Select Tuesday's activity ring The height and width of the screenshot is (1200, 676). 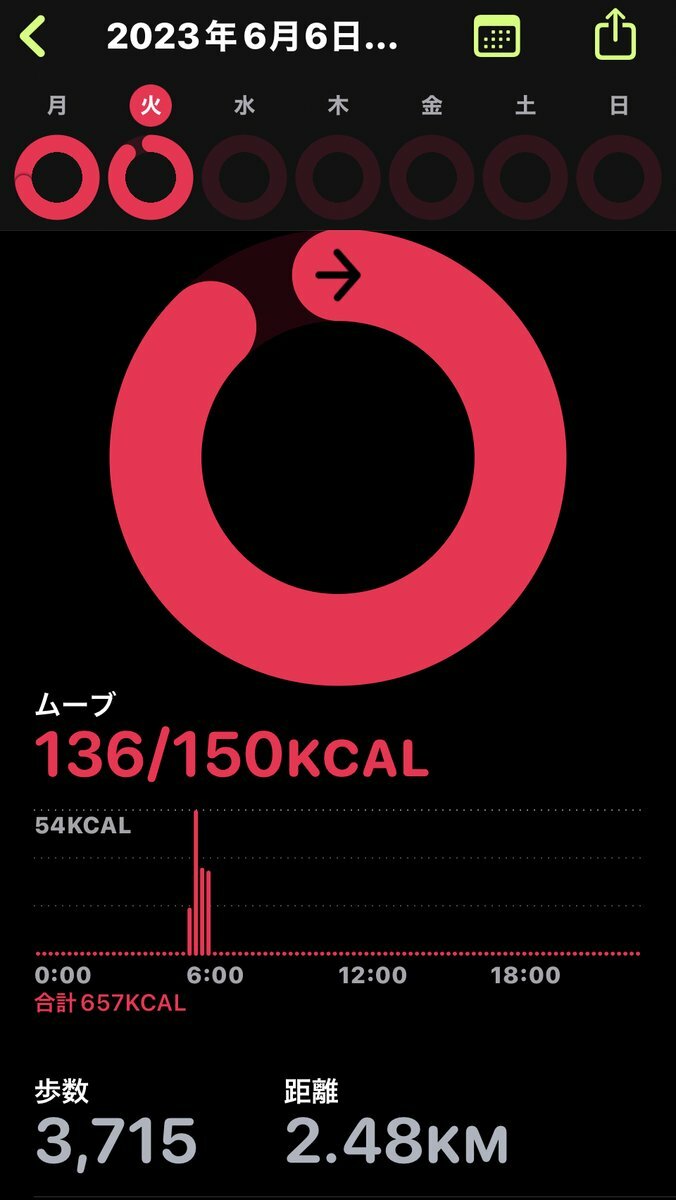pyautogui.click(x=150, y=178)
